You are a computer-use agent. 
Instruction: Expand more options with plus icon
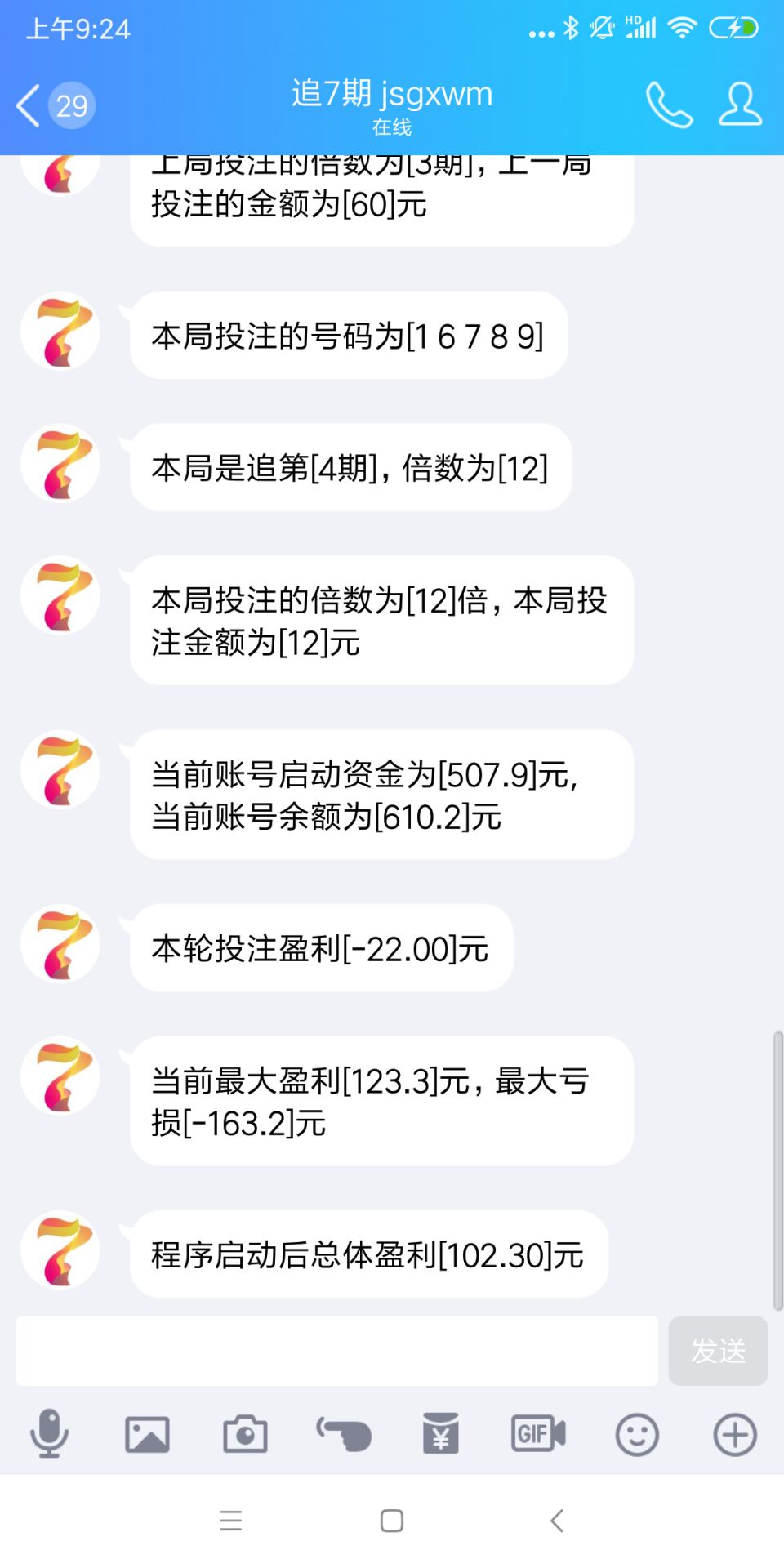pos(735,1434)
